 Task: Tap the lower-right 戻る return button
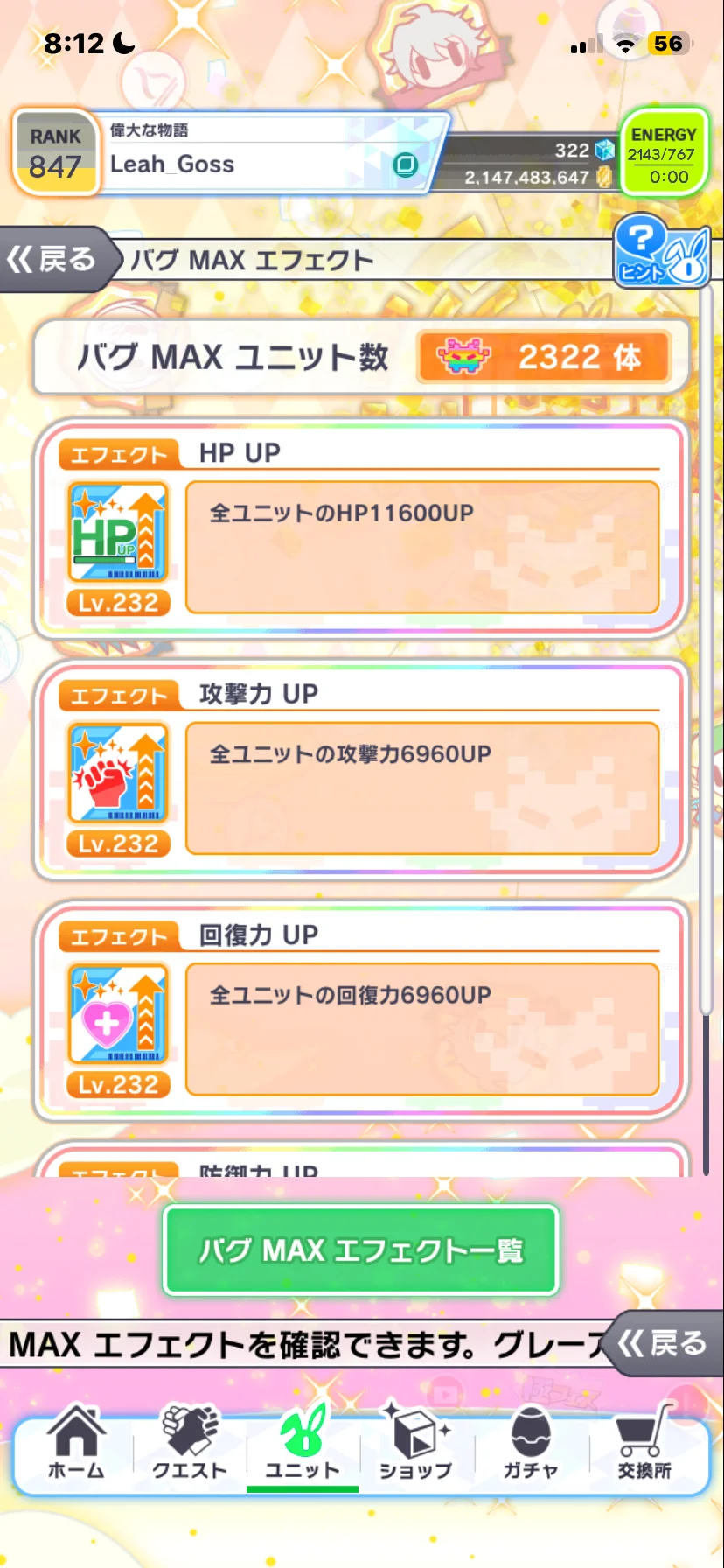665,1343
